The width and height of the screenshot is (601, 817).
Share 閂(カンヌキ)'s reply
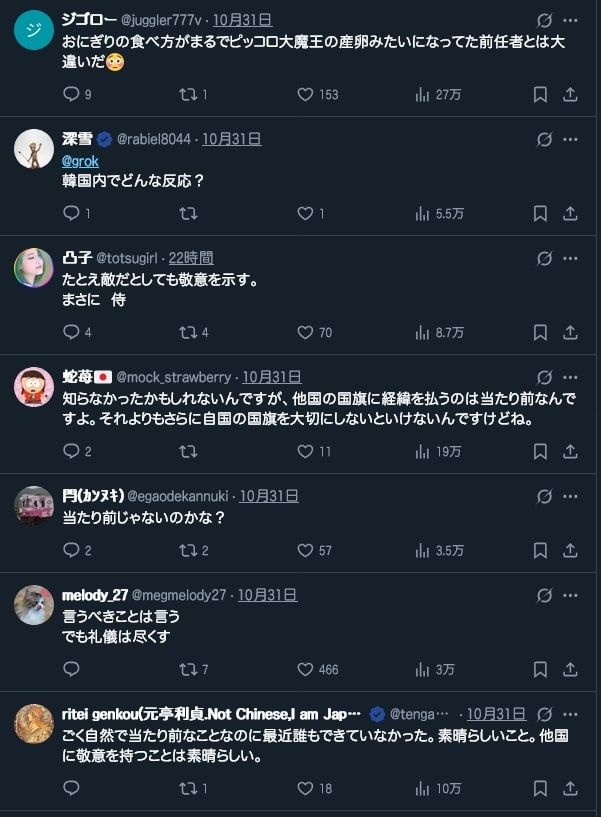click(x=570, y=550)
